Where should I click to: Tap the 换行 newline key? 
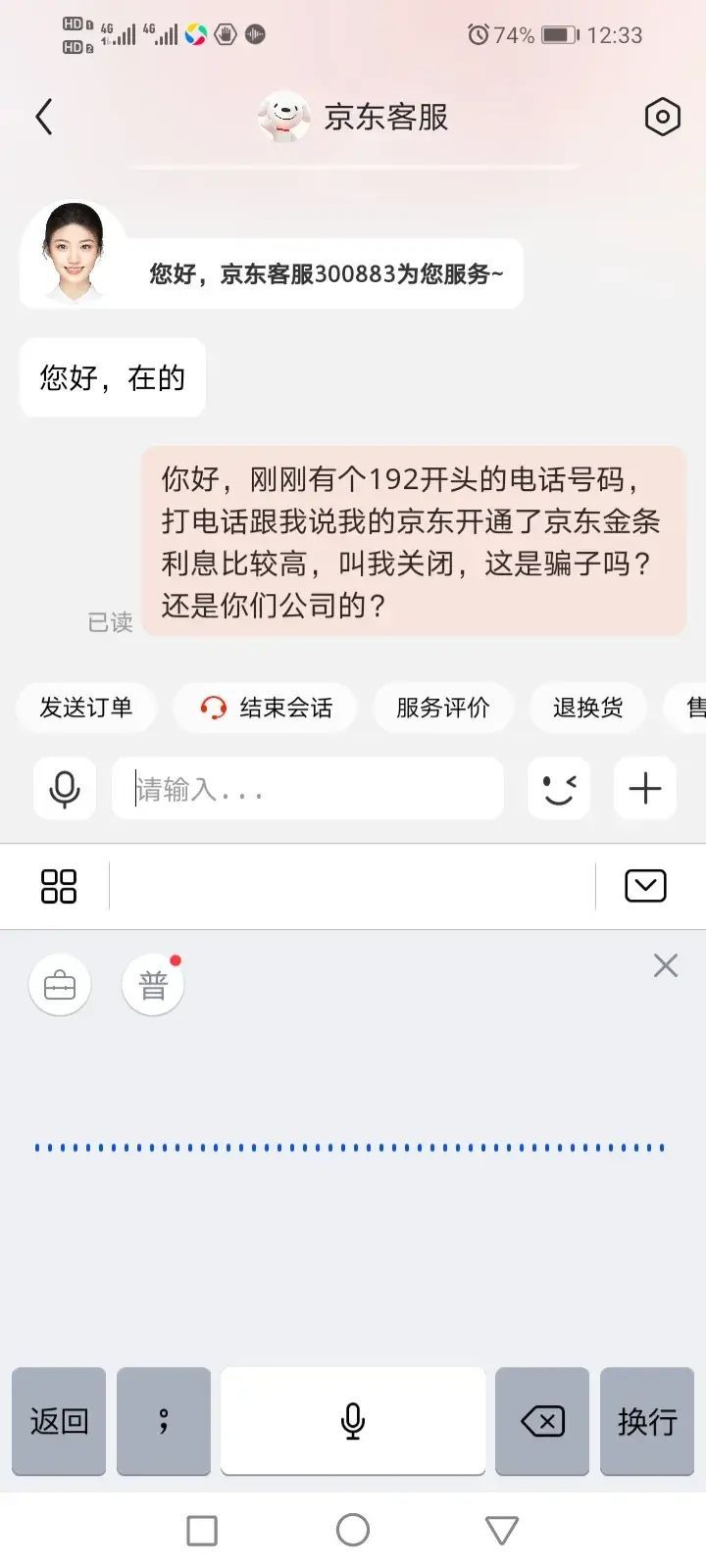(x=647, y=1421)
